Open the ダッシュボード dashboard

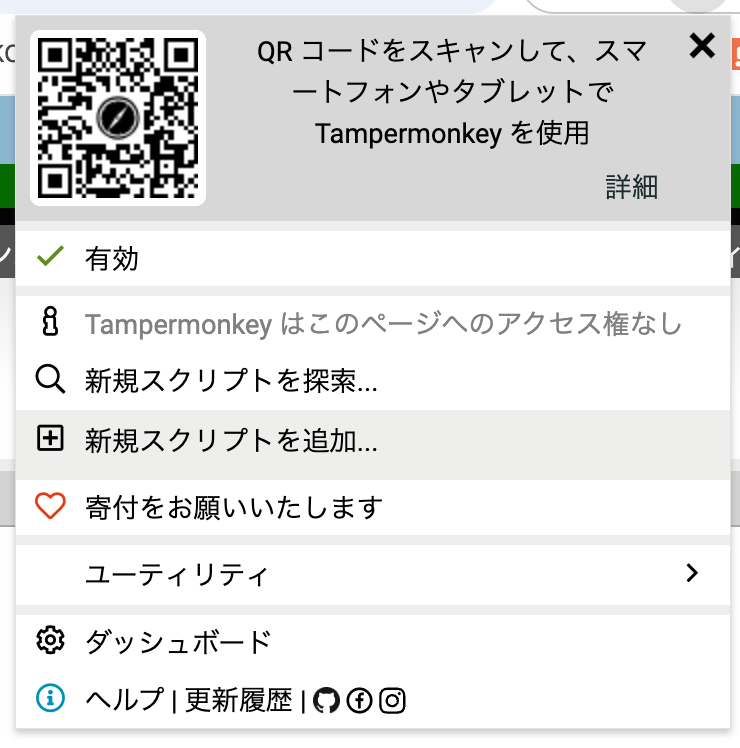click(178, 641)
